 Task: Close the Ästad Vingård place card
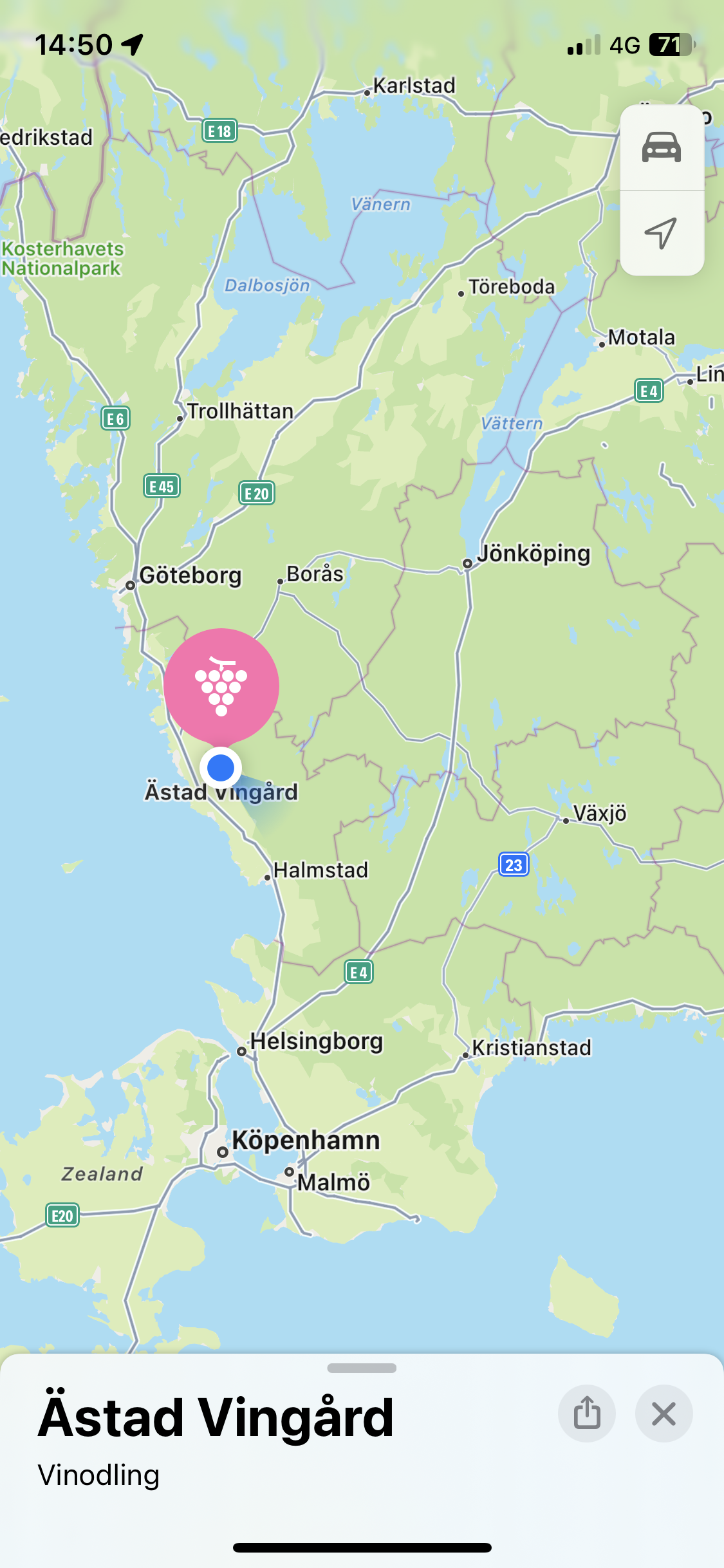664,1413
